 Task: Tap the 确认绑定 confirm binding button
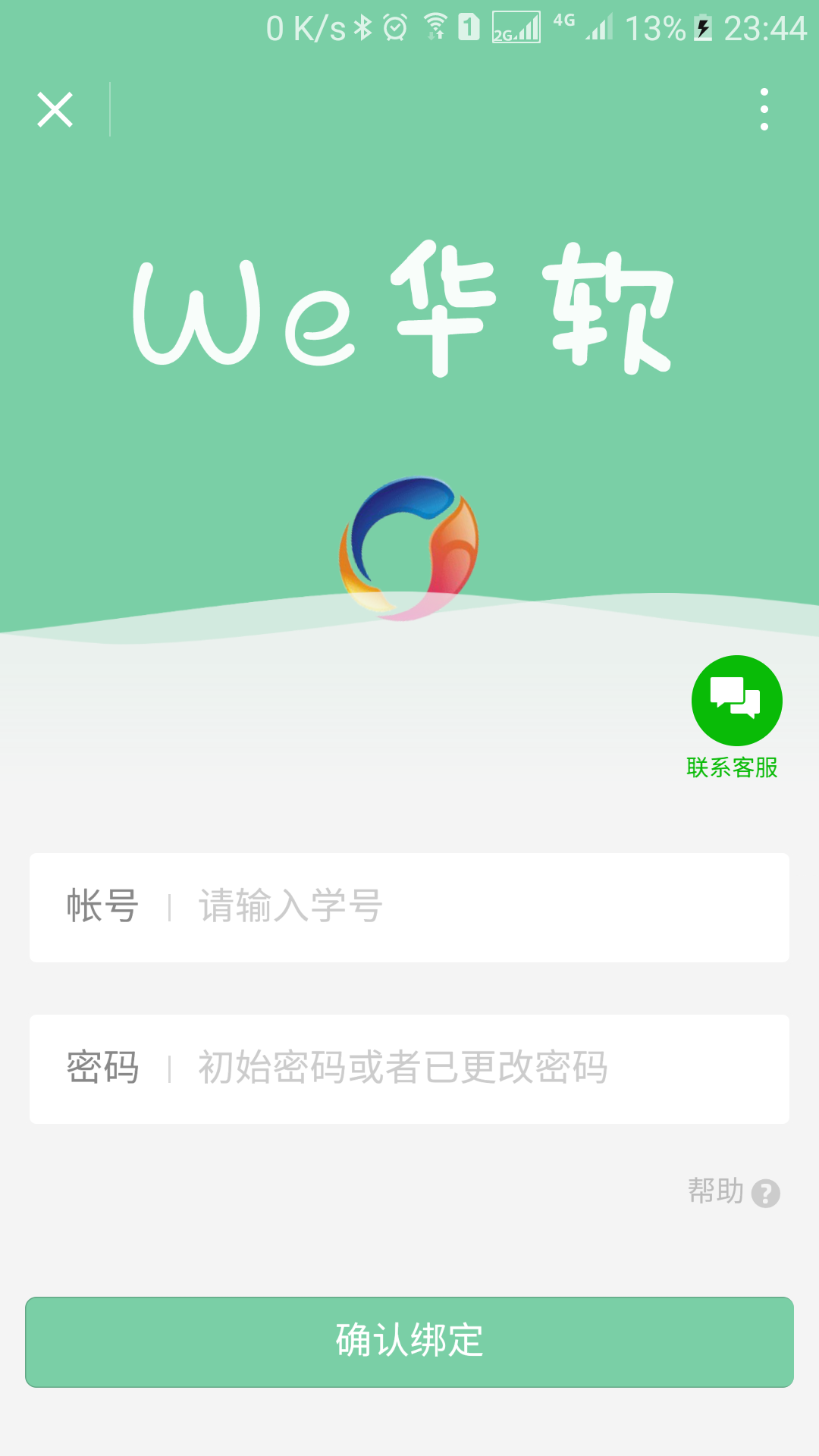pyautogui.click(x=409, y=1341)
